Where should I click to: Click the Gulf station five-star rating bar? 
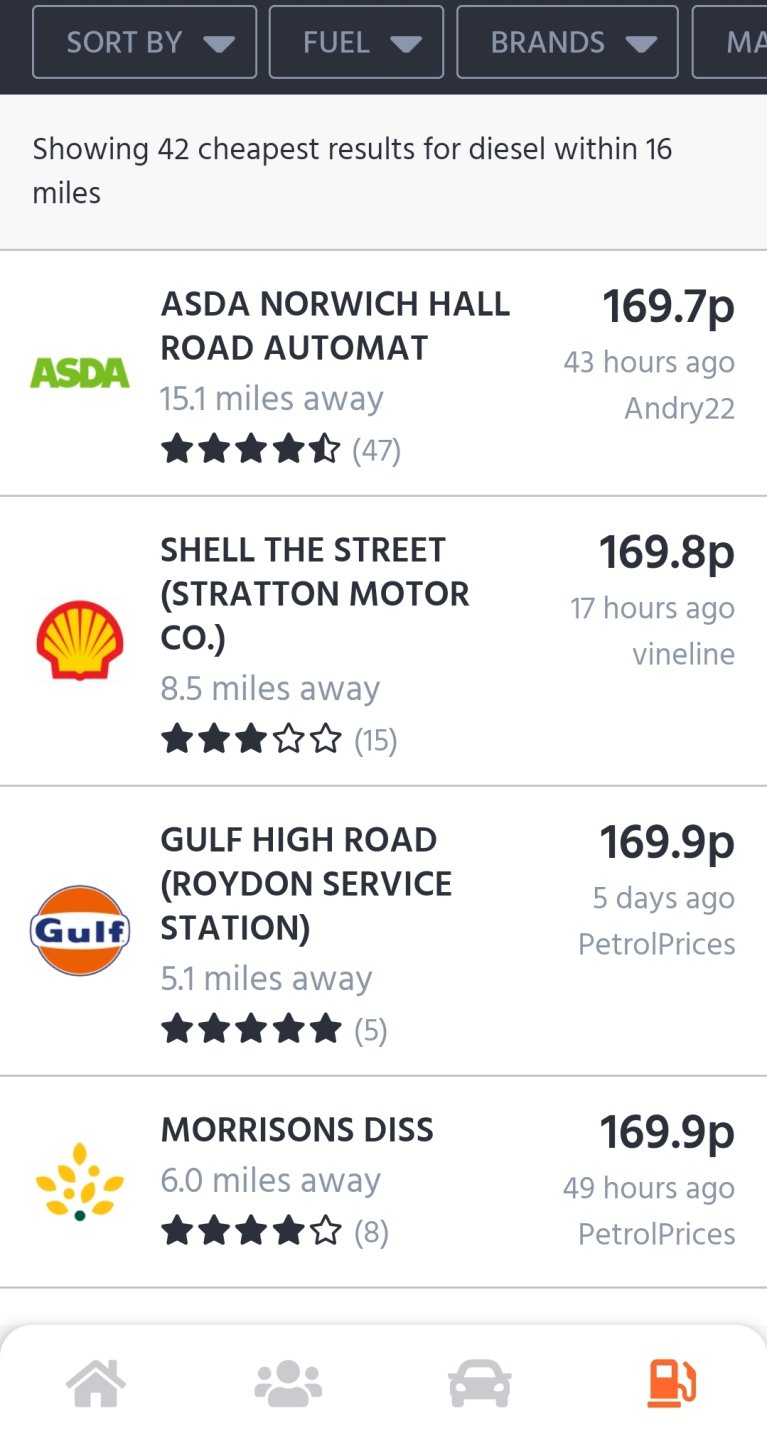250,1029
